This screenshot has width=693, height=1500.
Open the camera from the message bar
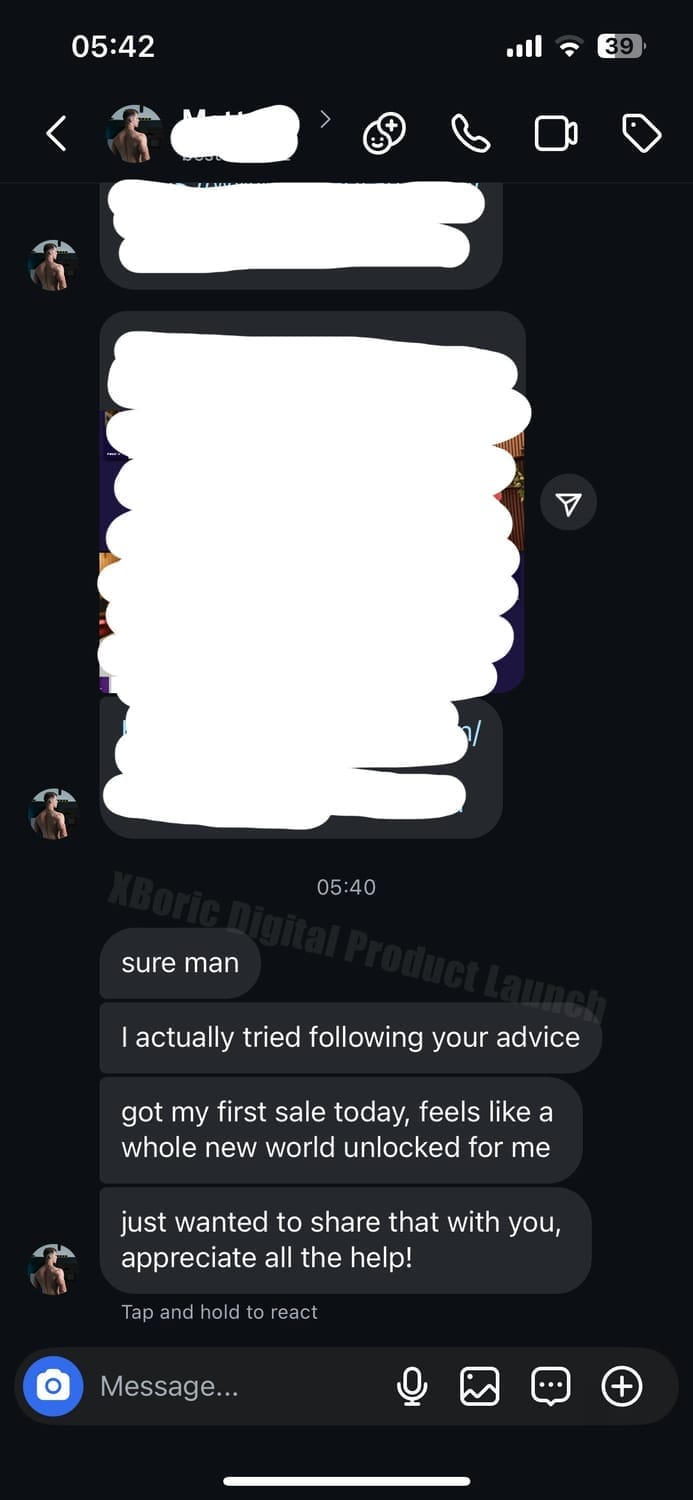pos(53,1386)
